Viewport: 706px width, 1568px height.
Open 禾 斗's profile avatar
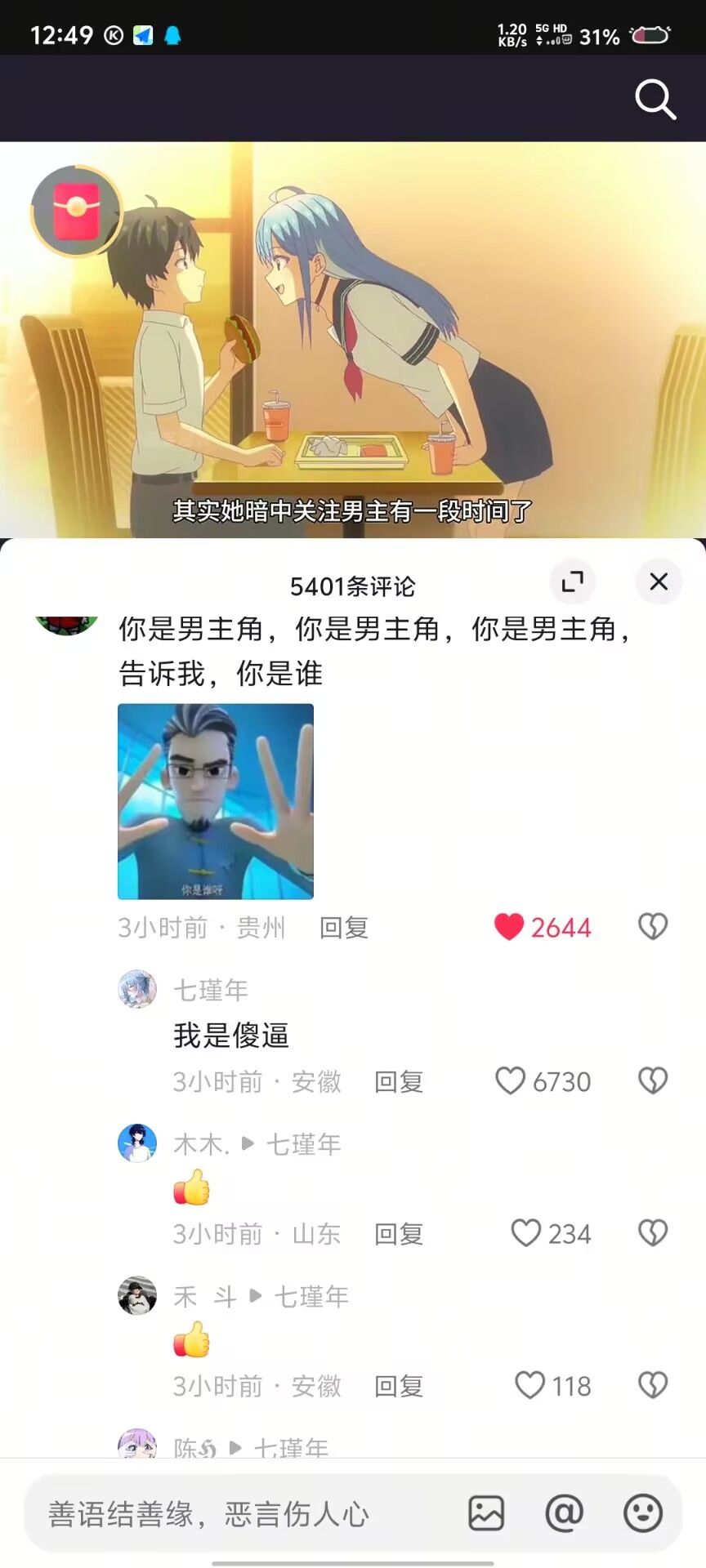tap(137, 1295)
